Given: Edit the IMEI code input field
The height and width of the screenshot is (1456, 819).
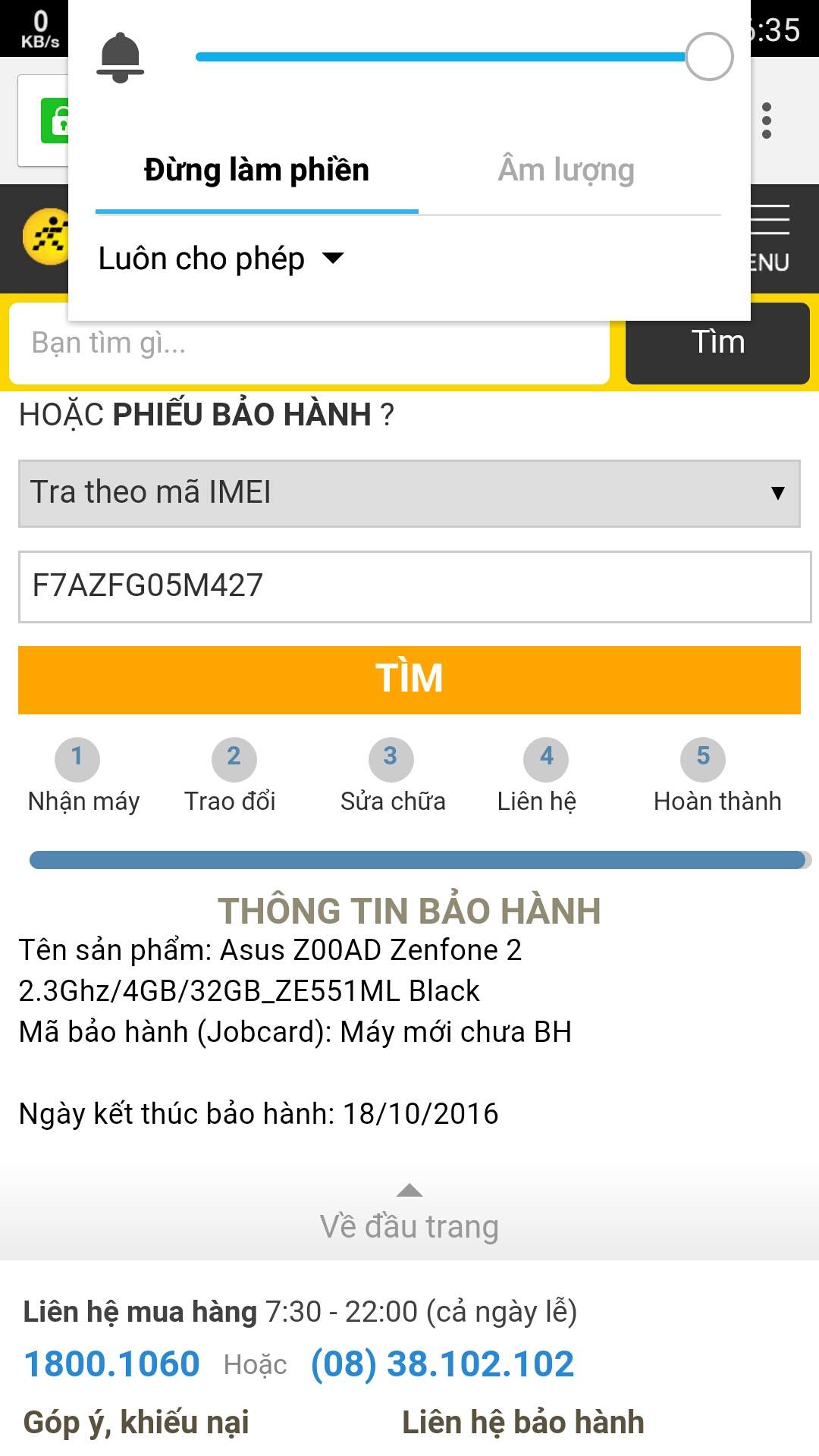Looking at the screenshot, I should (x=414, y=586).
